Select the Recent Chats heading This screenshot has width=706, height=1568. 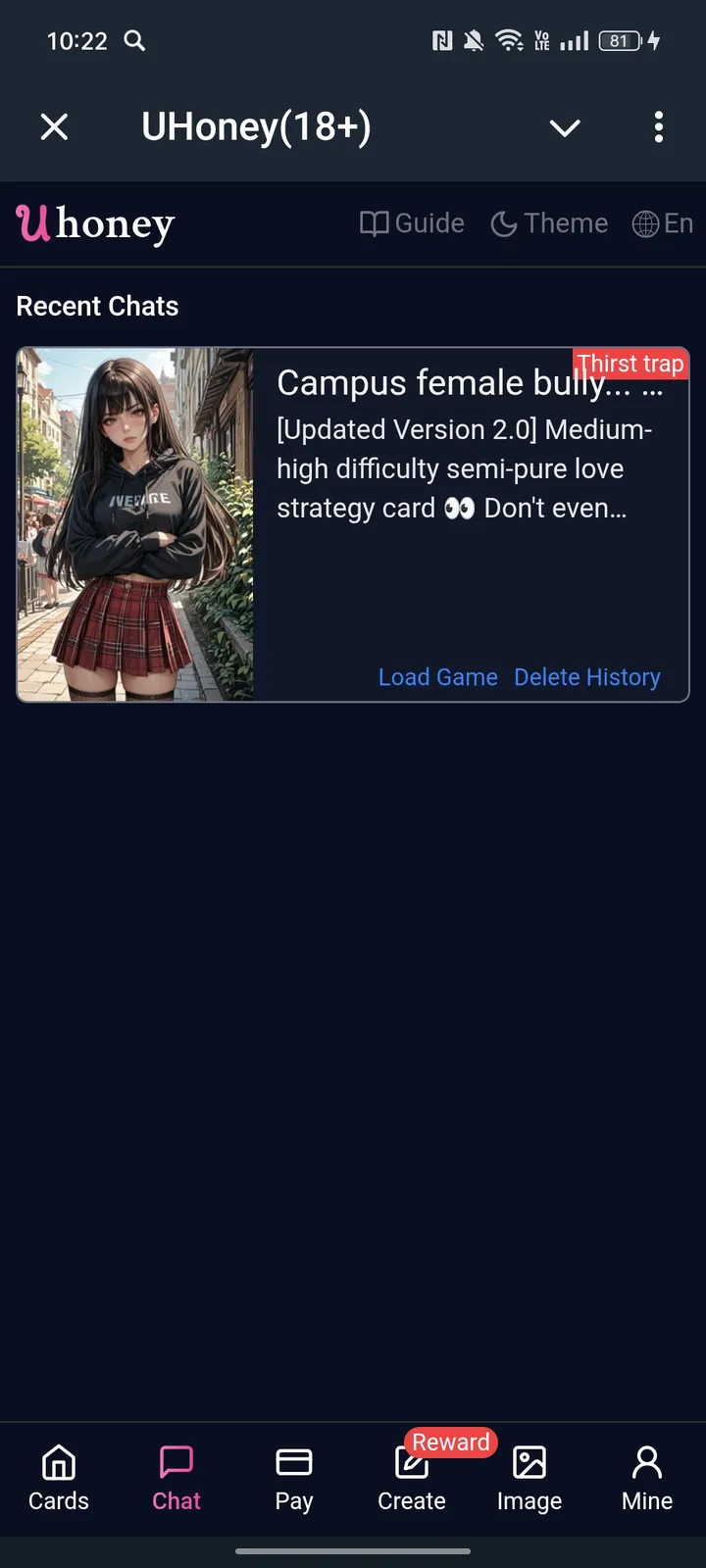point(97,306)
